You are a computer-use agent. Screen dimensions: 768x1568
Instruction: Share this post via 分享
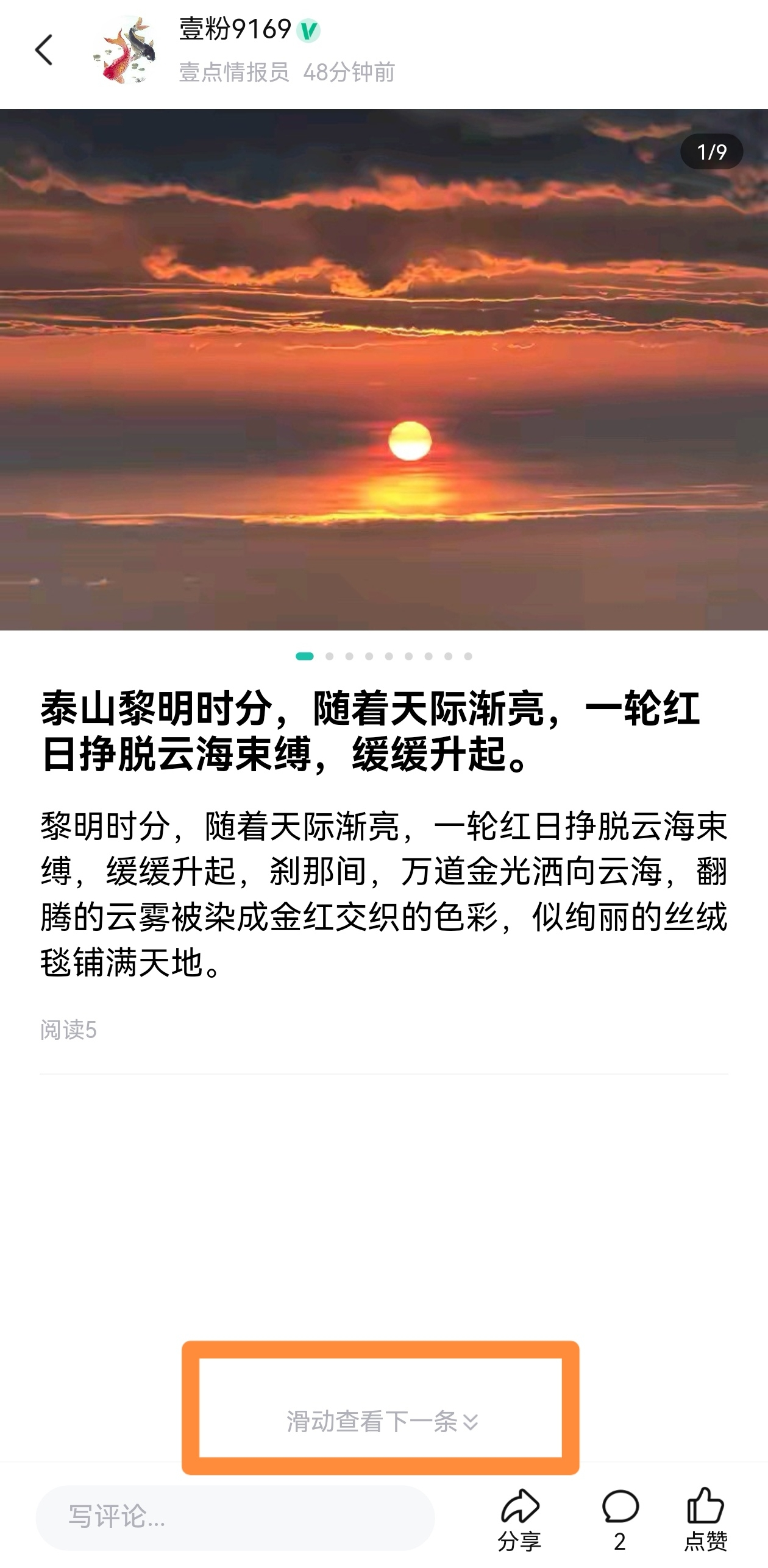click(x=519, y=1519)
